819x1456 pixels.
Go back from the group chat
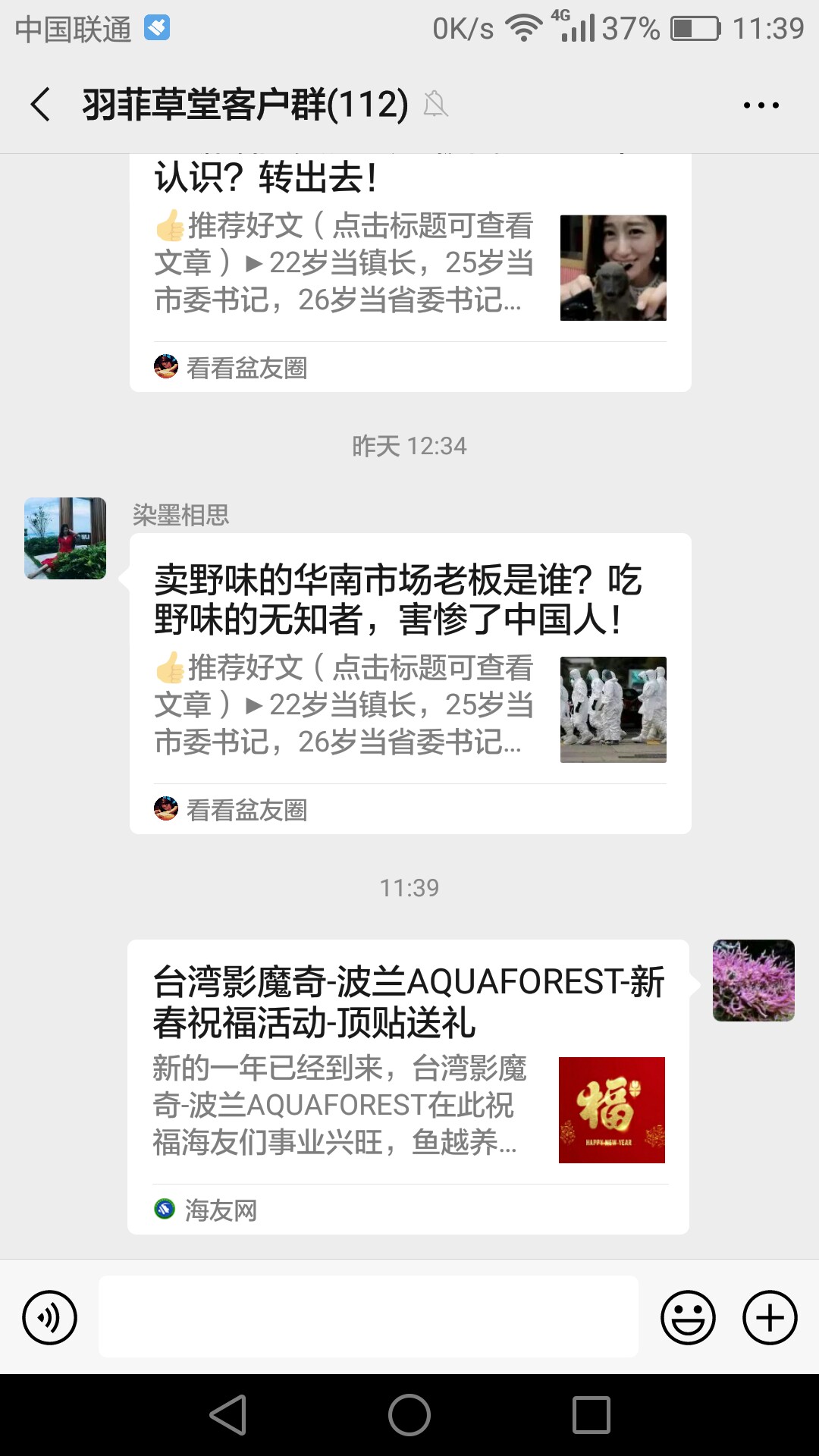coord(41,104)
